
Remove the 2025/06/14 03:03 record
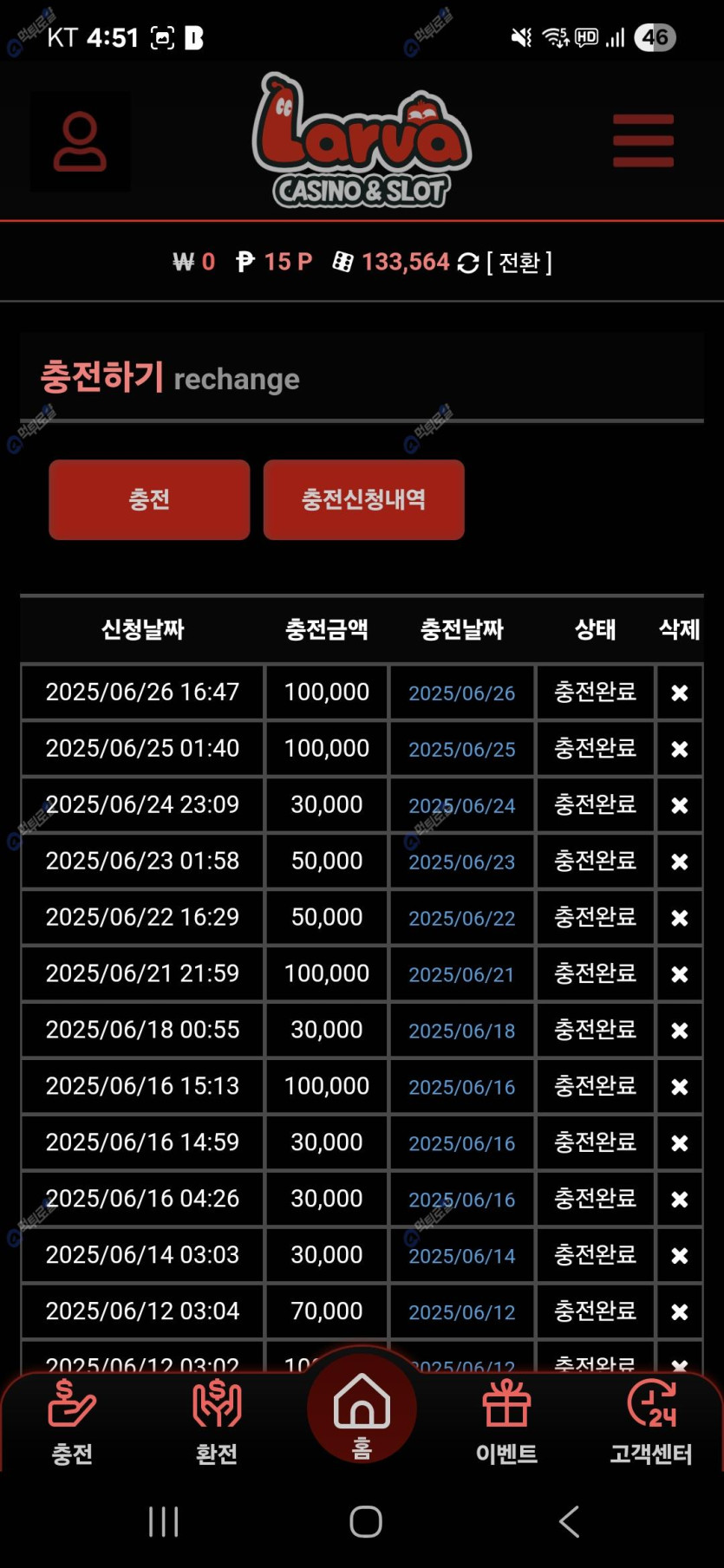pyautogui.click(x=680, y=1255)
